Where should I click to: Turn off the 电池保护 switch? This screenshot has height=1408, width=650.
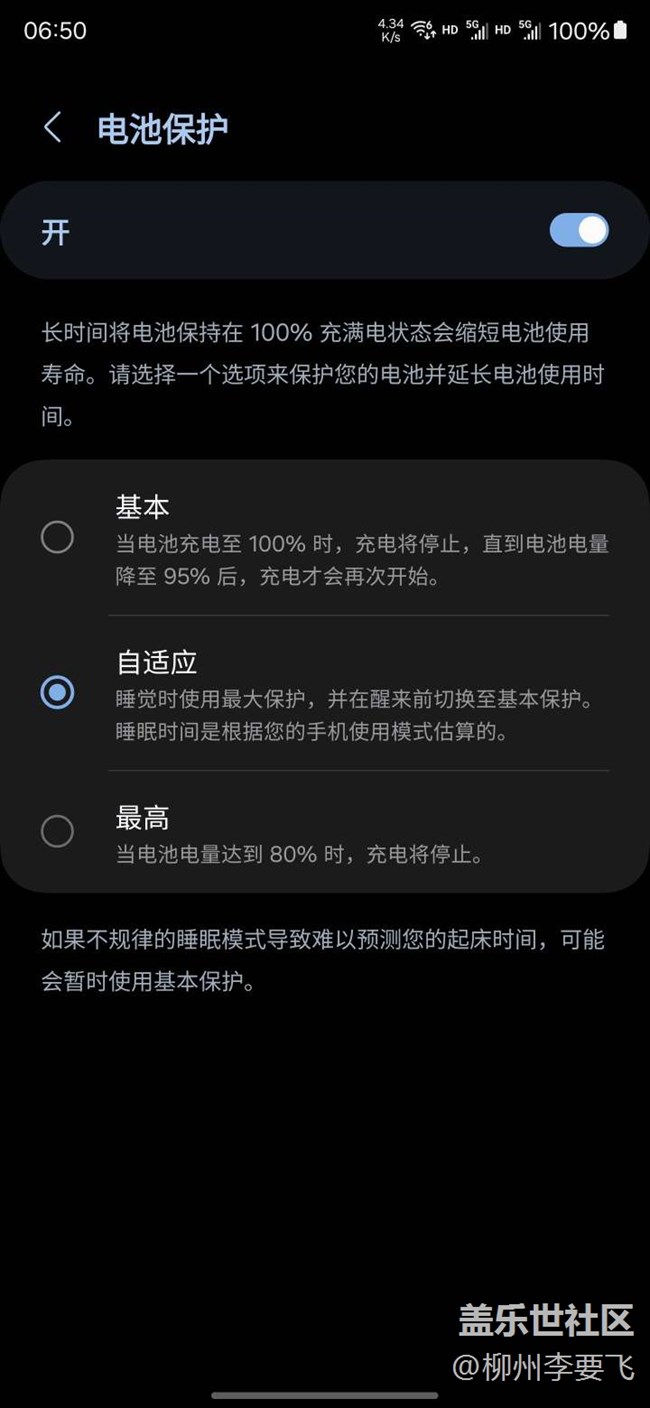(578, 231)
